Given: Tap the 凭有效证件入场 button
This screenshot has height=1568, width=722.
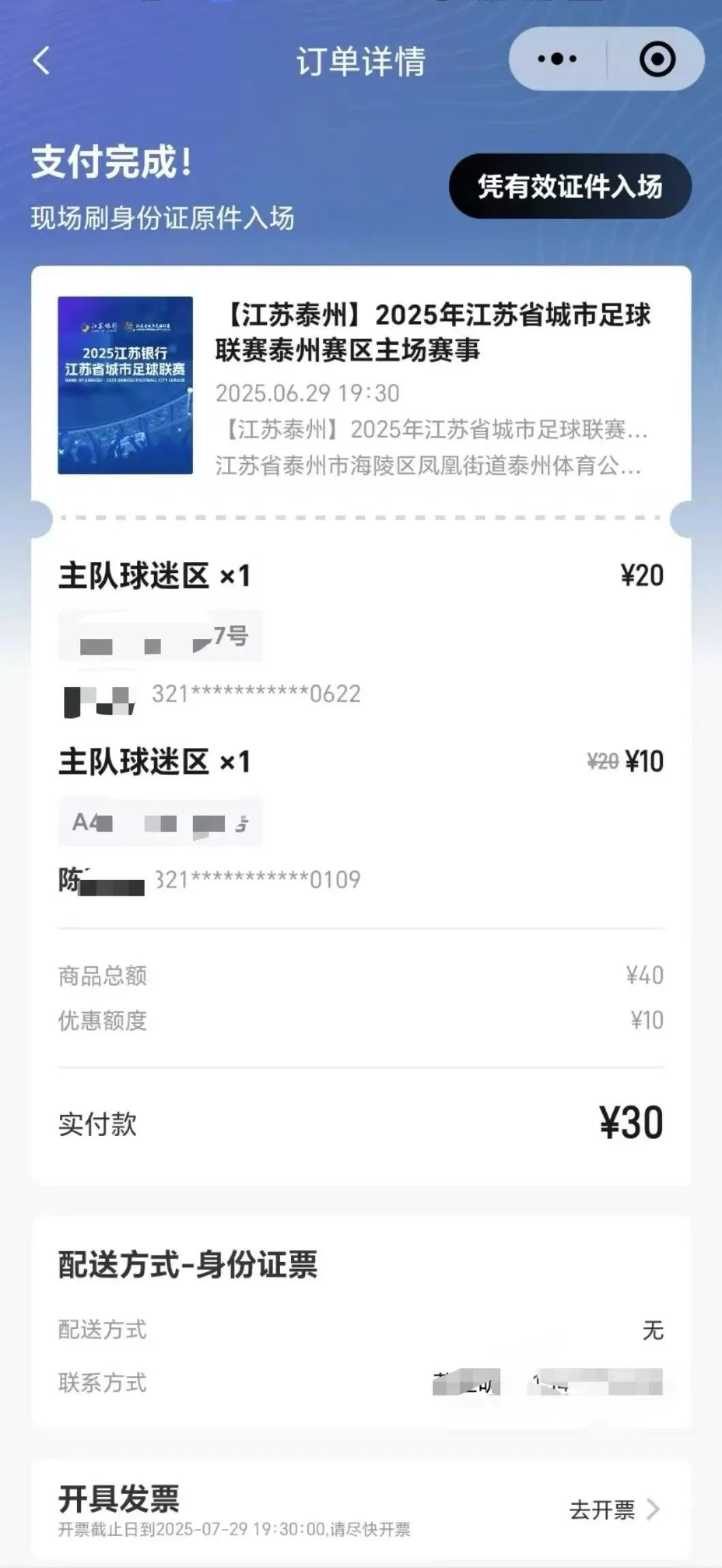Looking at the screenshot, I should tap(569, 186).
